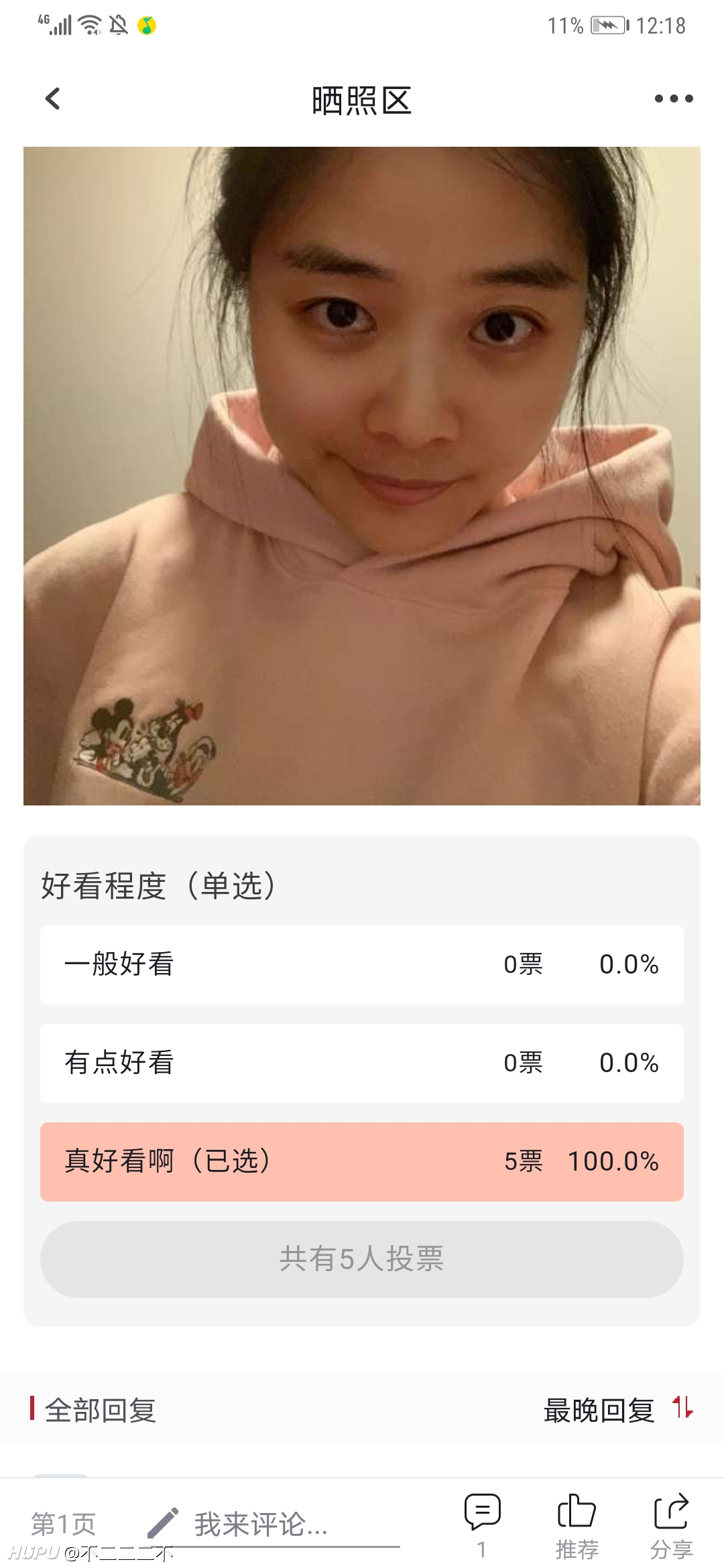724x1568 pixels.
Task: Toggle reply sort order 最晚回复
Action: point(618,1409)
